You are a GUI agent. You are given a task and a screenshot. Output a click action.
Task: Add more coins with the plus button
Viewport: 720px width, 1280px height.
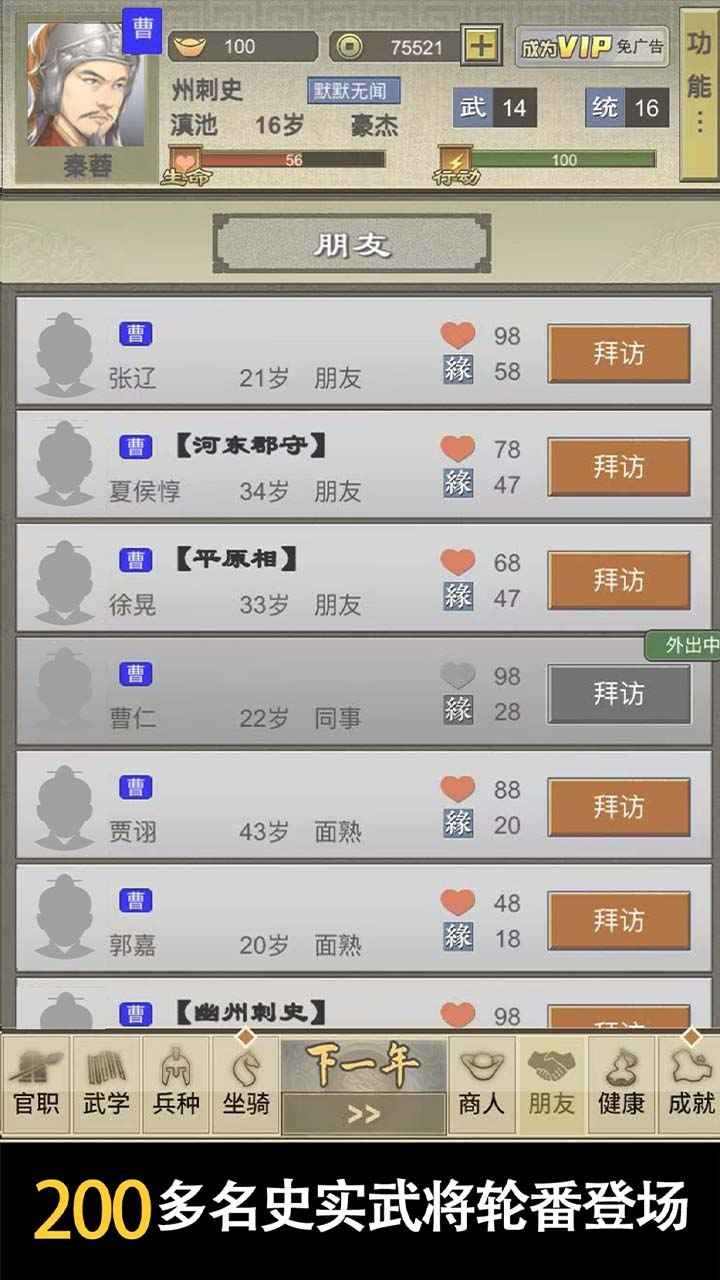pos(481,46)
